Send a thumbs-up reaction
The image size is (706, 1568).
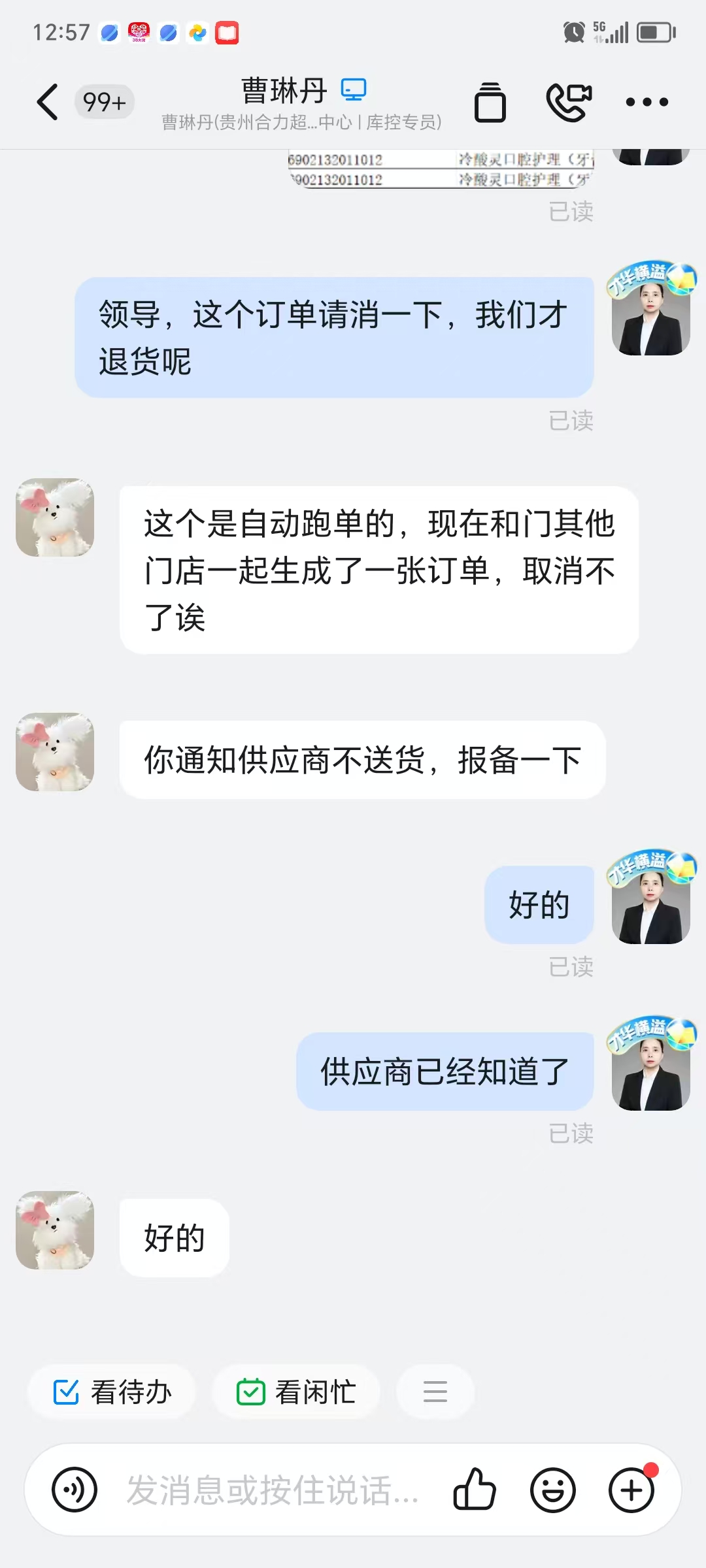coord(475,1490)
